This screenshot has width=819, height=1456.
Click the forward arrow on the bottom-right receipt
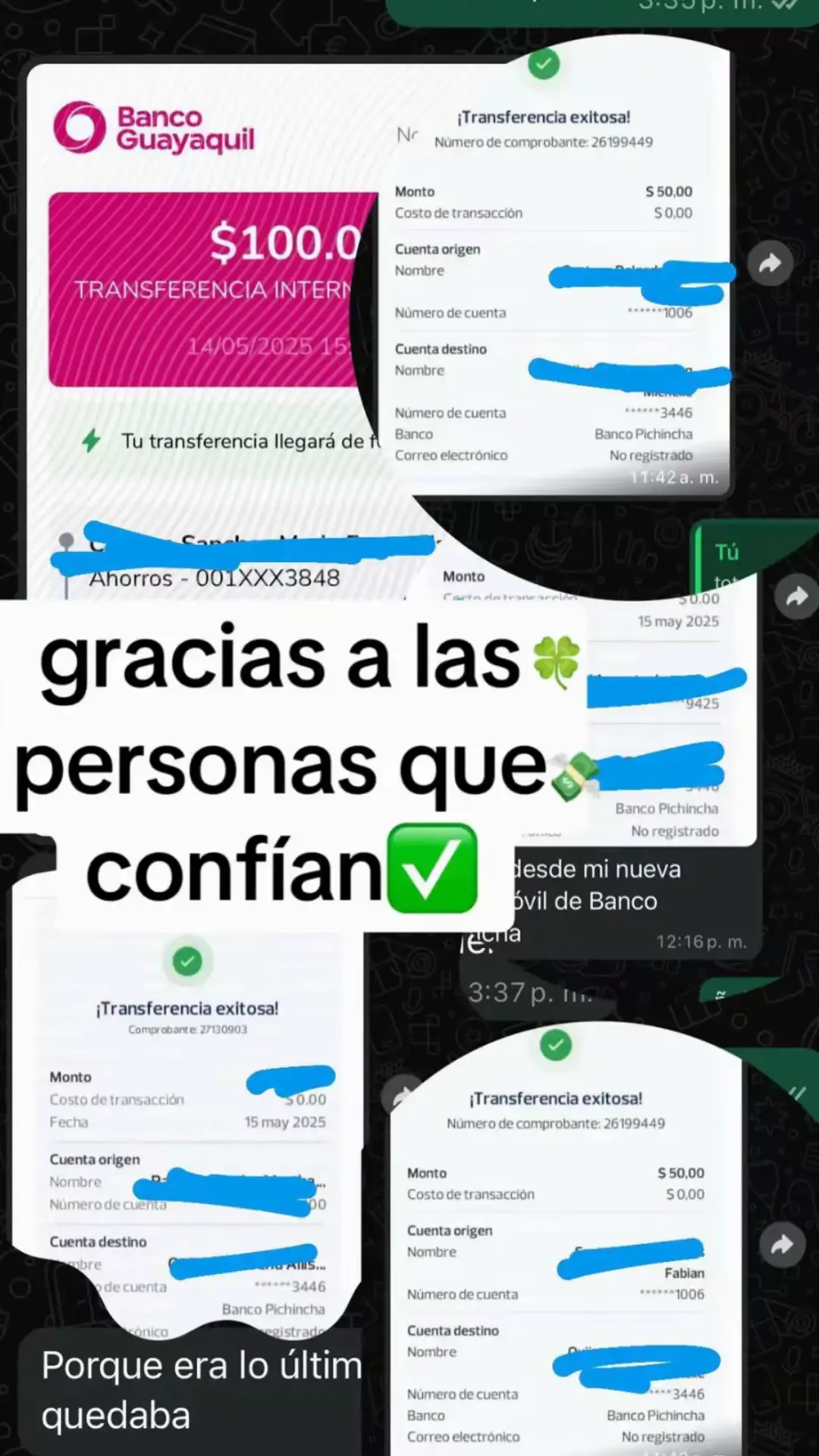coord(782,1244)
